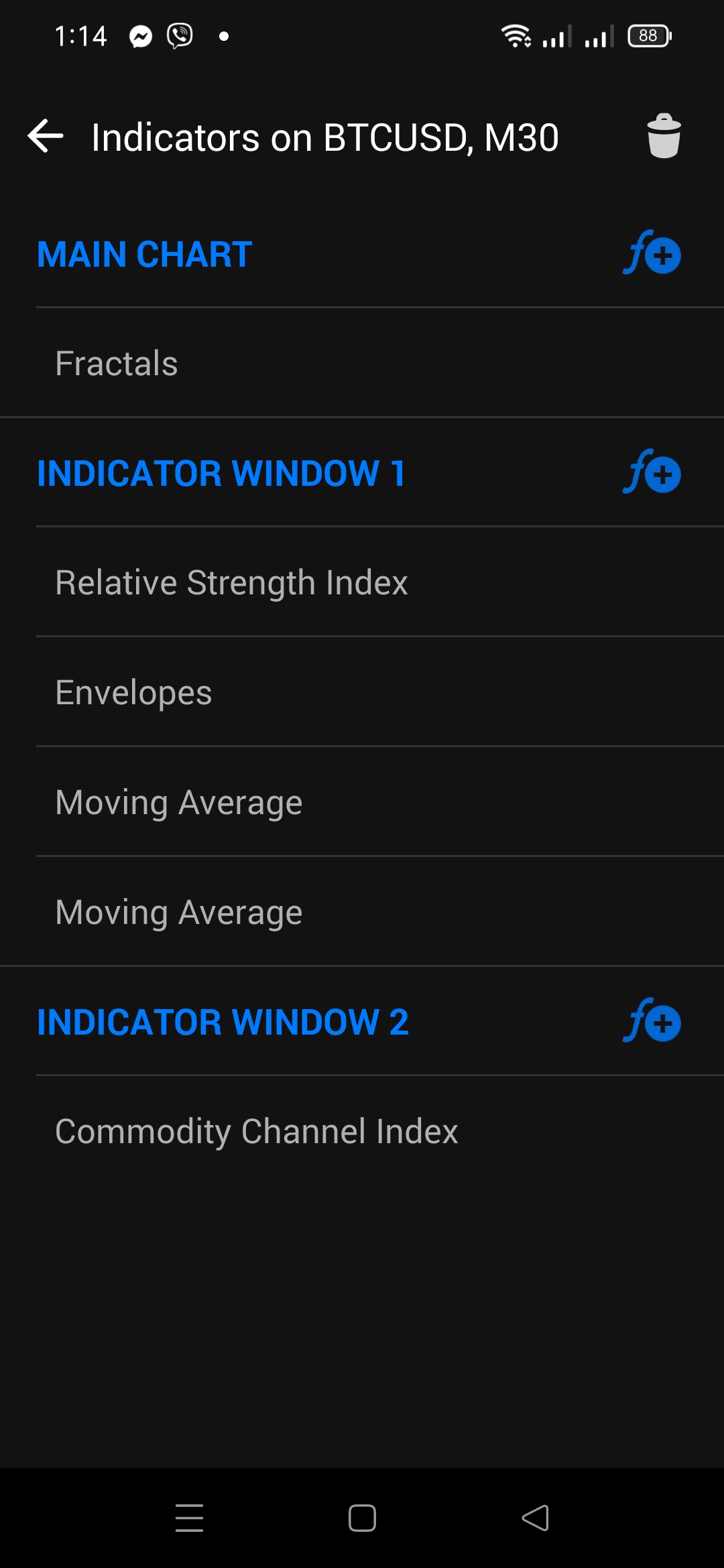Go back from the Indicators screen

[46, 137]
